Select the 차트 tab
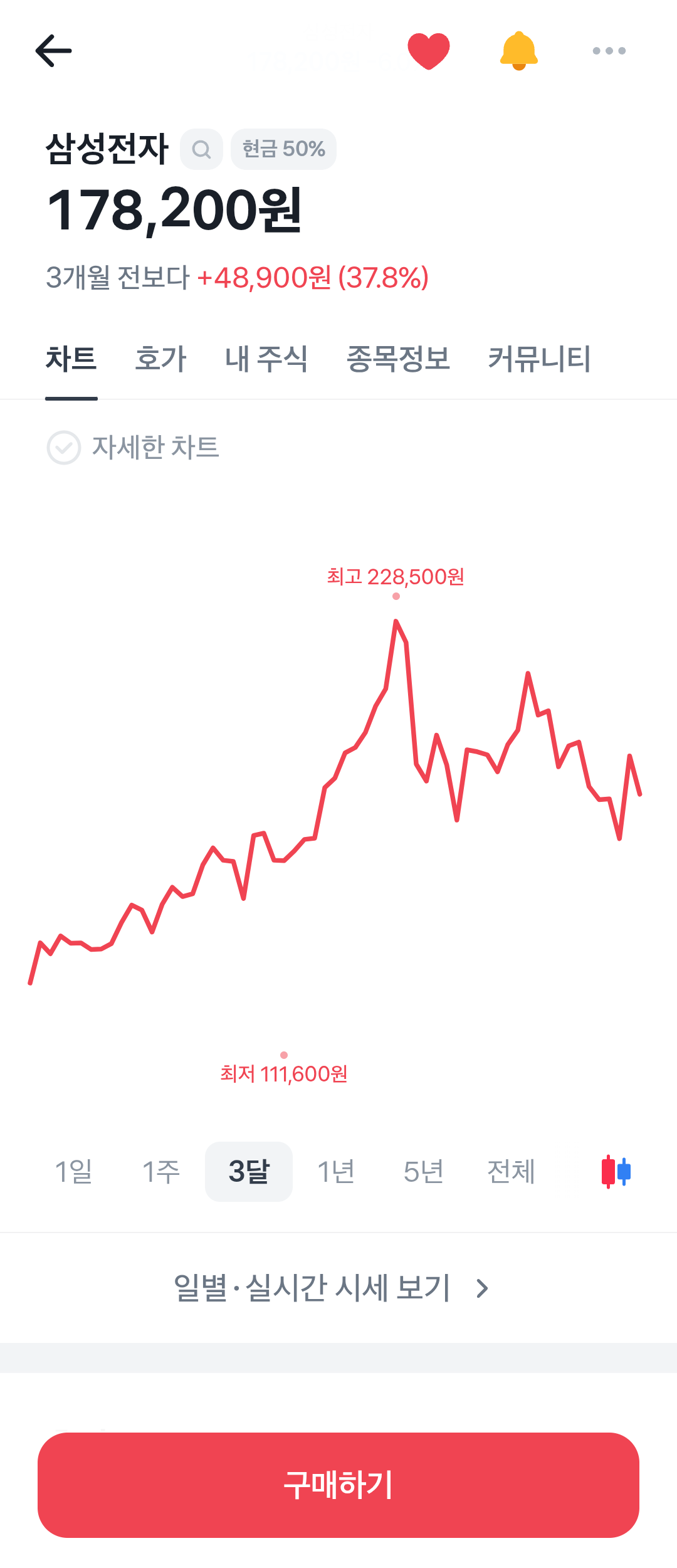This screenshot has width=677, height=1568. pos(71,359)
